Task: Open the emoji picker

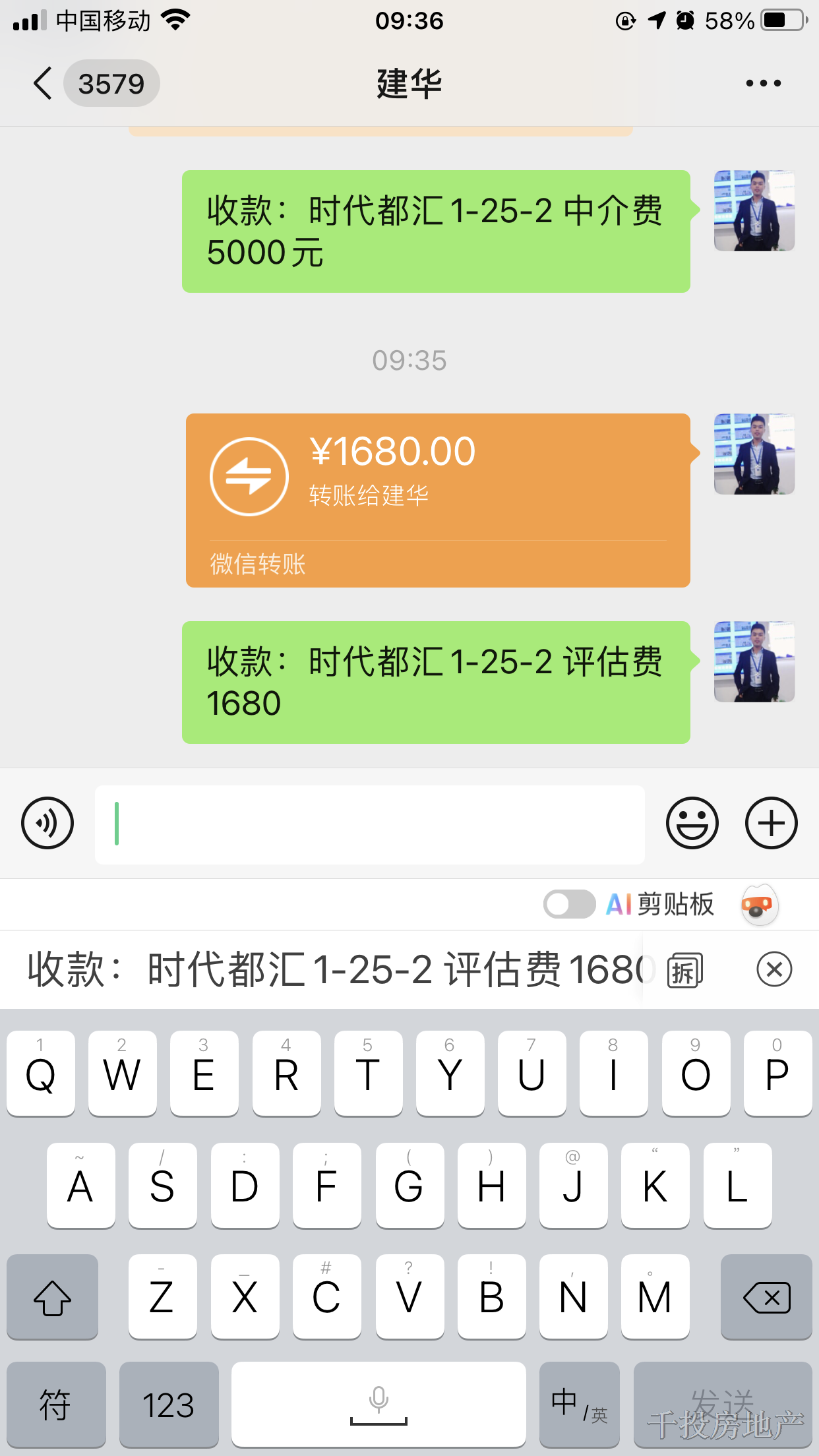Action: click(x=692, y=823)
